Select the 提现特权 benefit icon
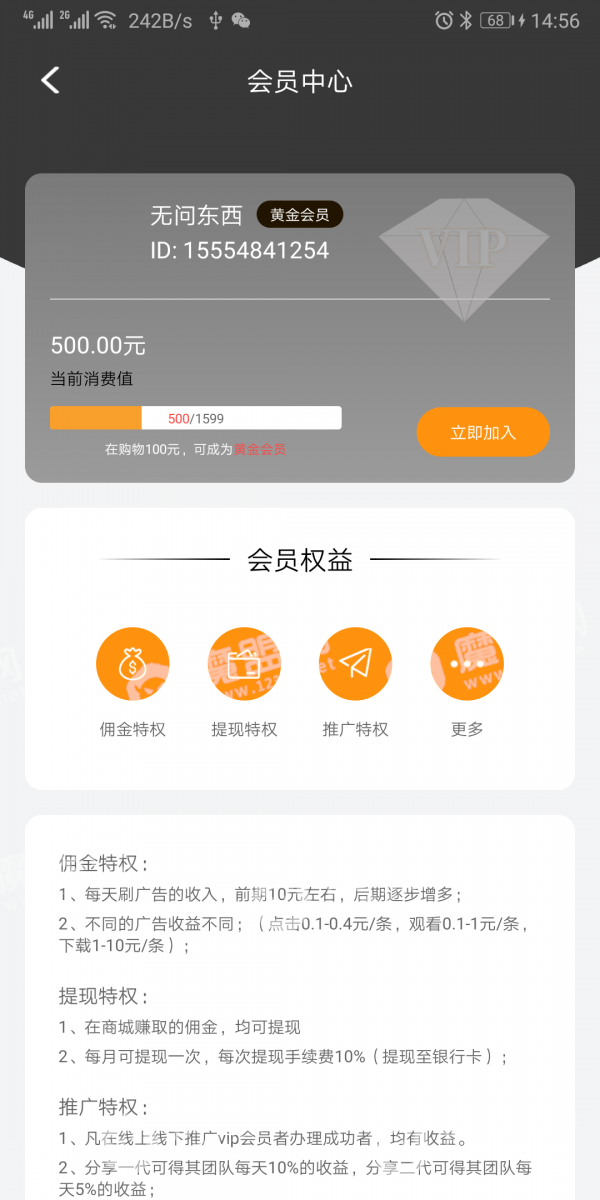 point(244,664)
